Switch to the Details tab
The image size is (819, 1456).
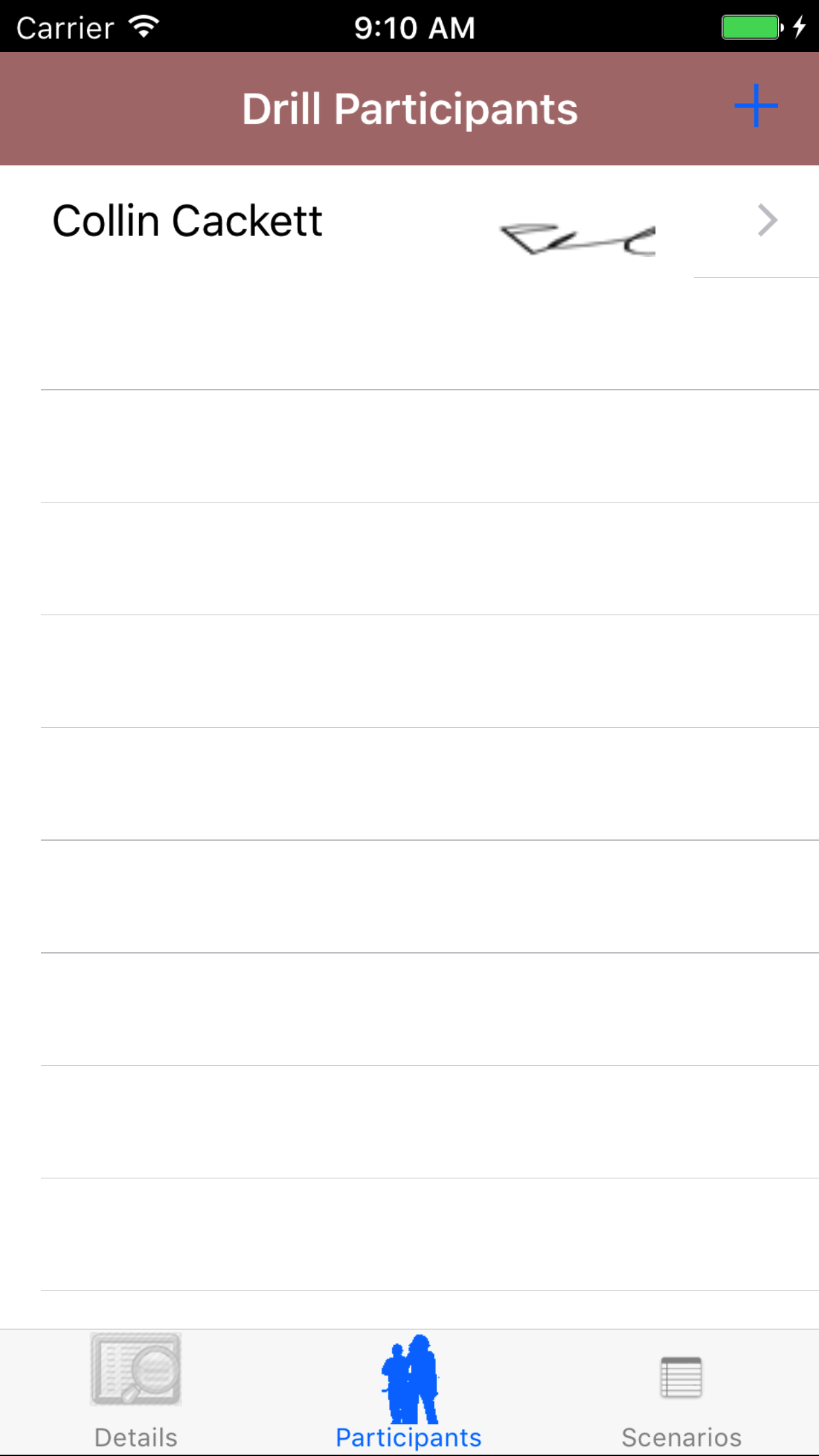(136, 1391)
